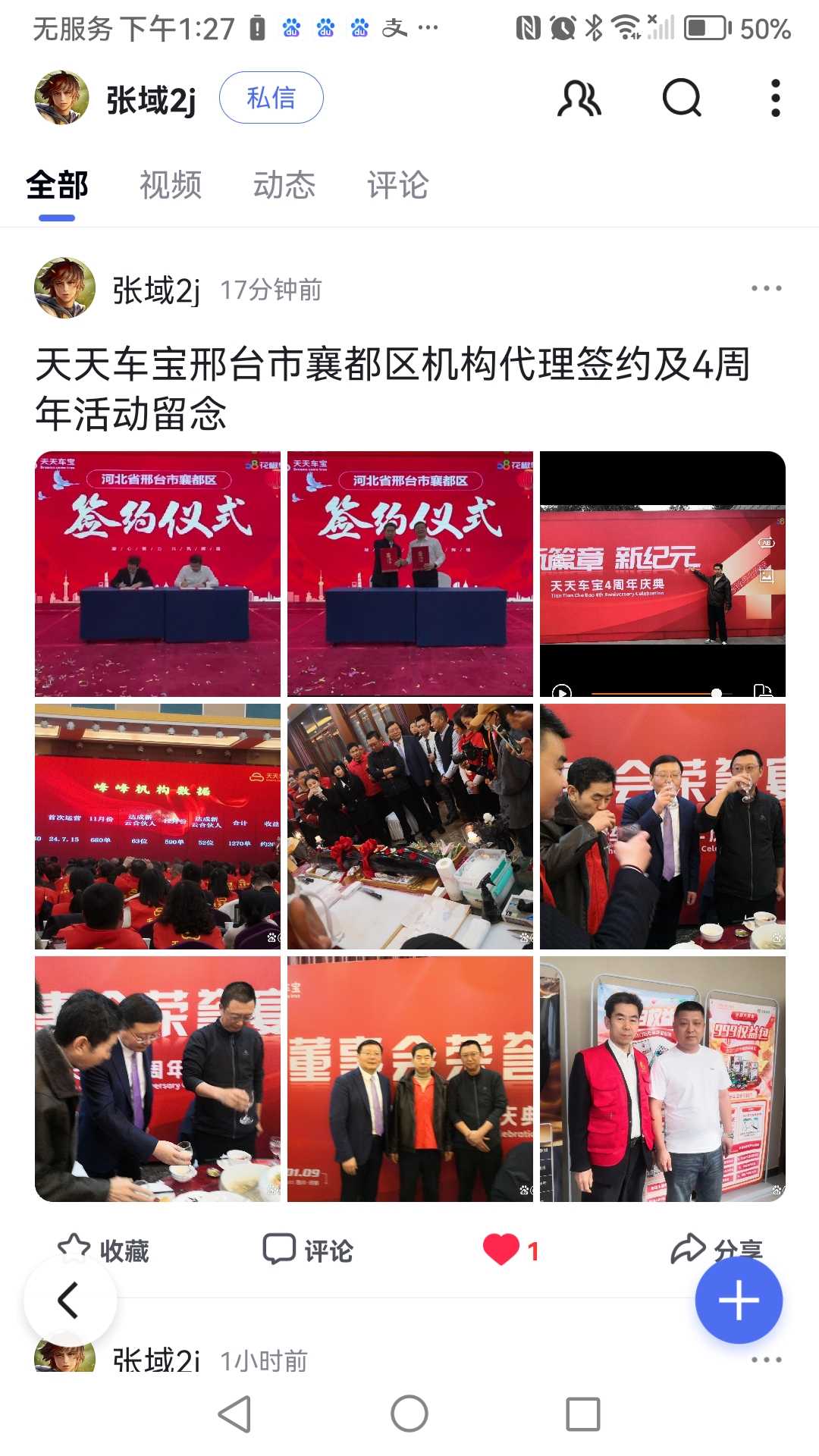Open search from the header

click(x=682, y=99)
